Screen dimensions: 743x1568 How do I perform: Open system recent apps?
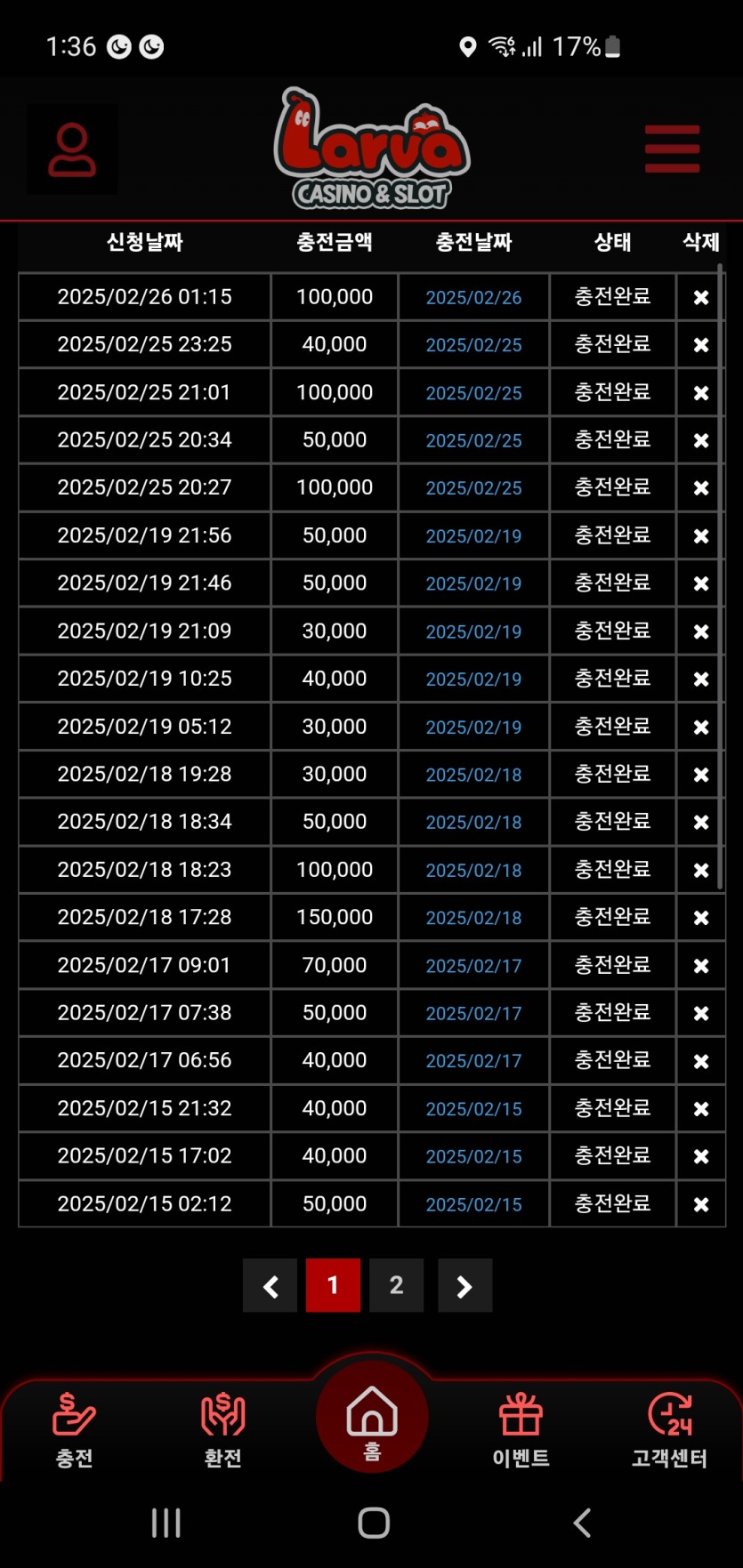point(166,1523)
